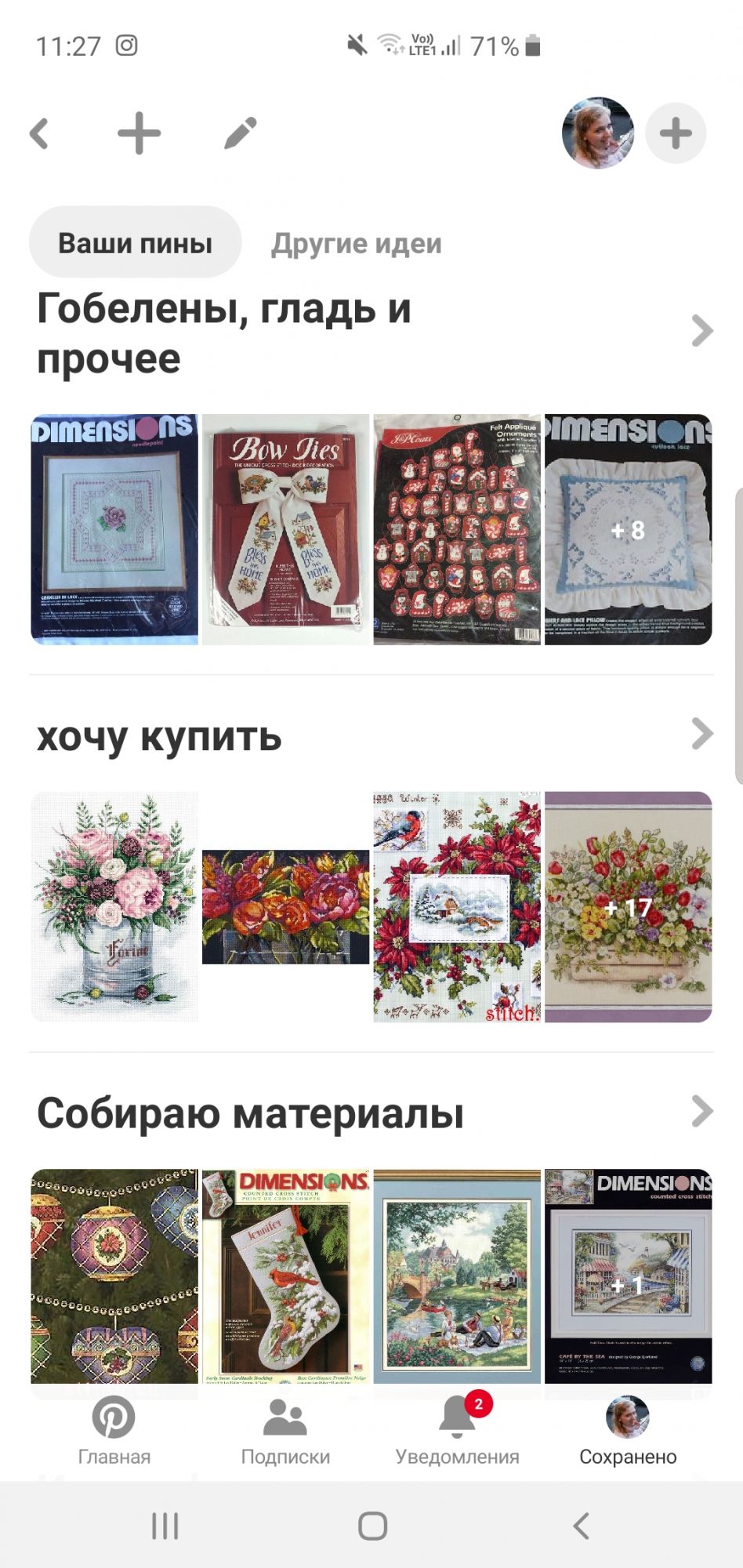Open the Собираю материалы board chevron

click(x=701, y=1111)
